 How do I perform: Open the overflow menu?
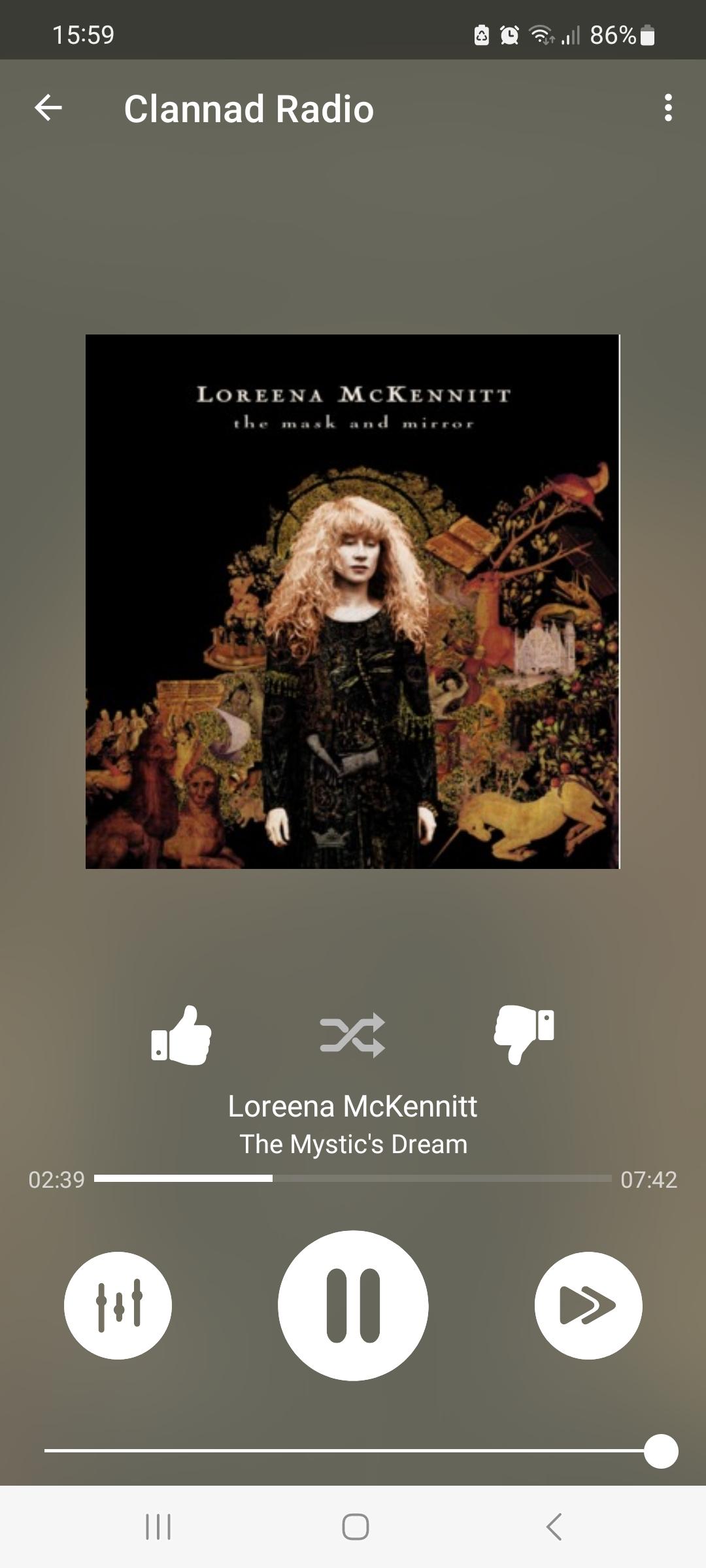coord(667,108)
